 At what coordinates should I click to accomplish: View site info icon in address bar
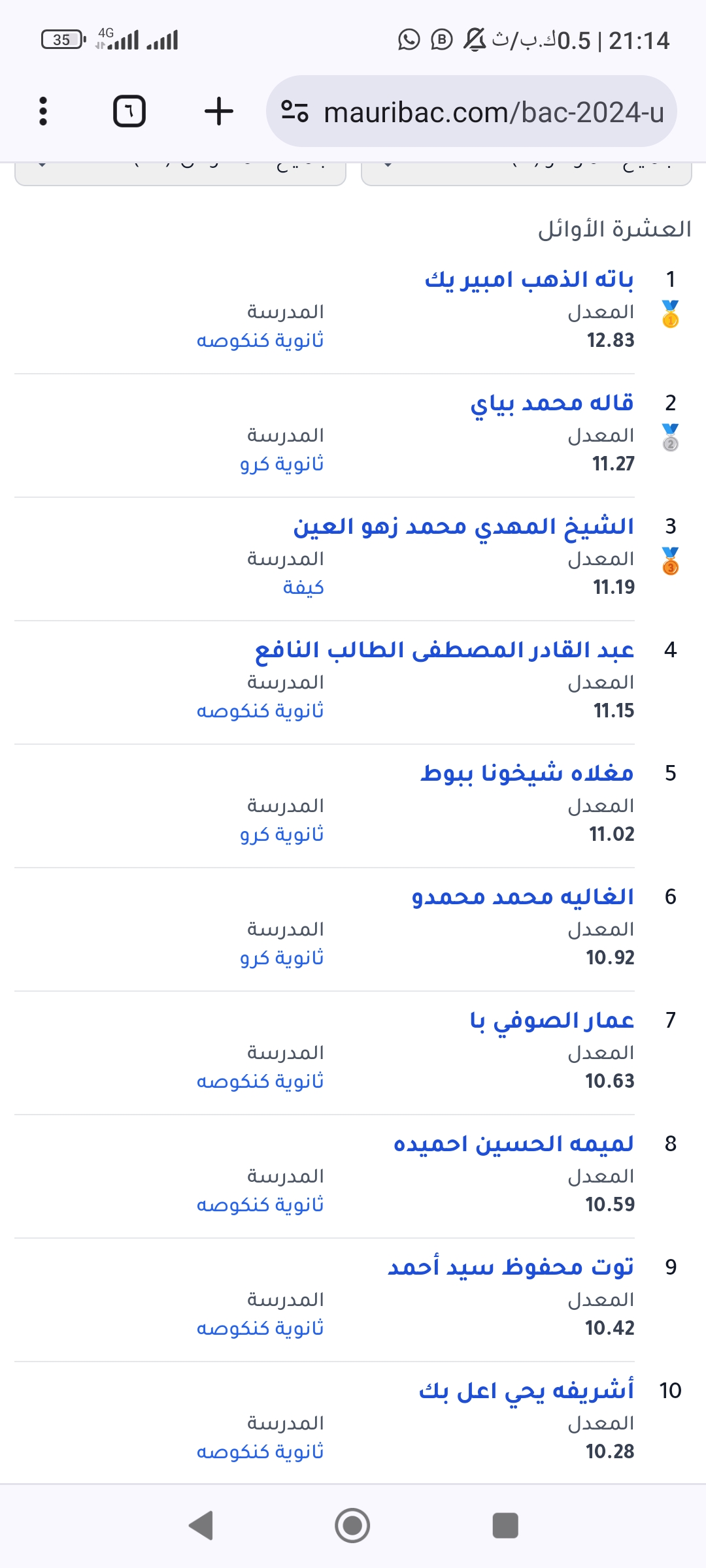click(294, 112)
